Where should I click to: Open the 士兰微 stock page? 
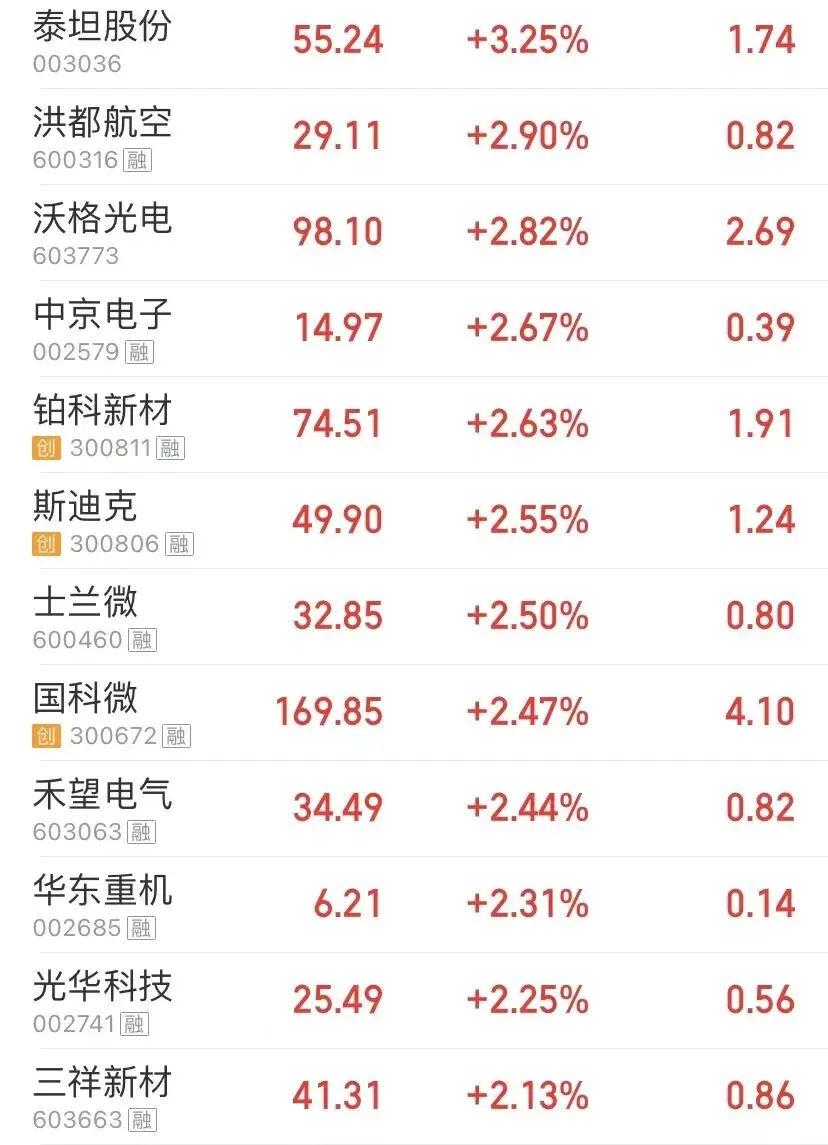[414, 616]
